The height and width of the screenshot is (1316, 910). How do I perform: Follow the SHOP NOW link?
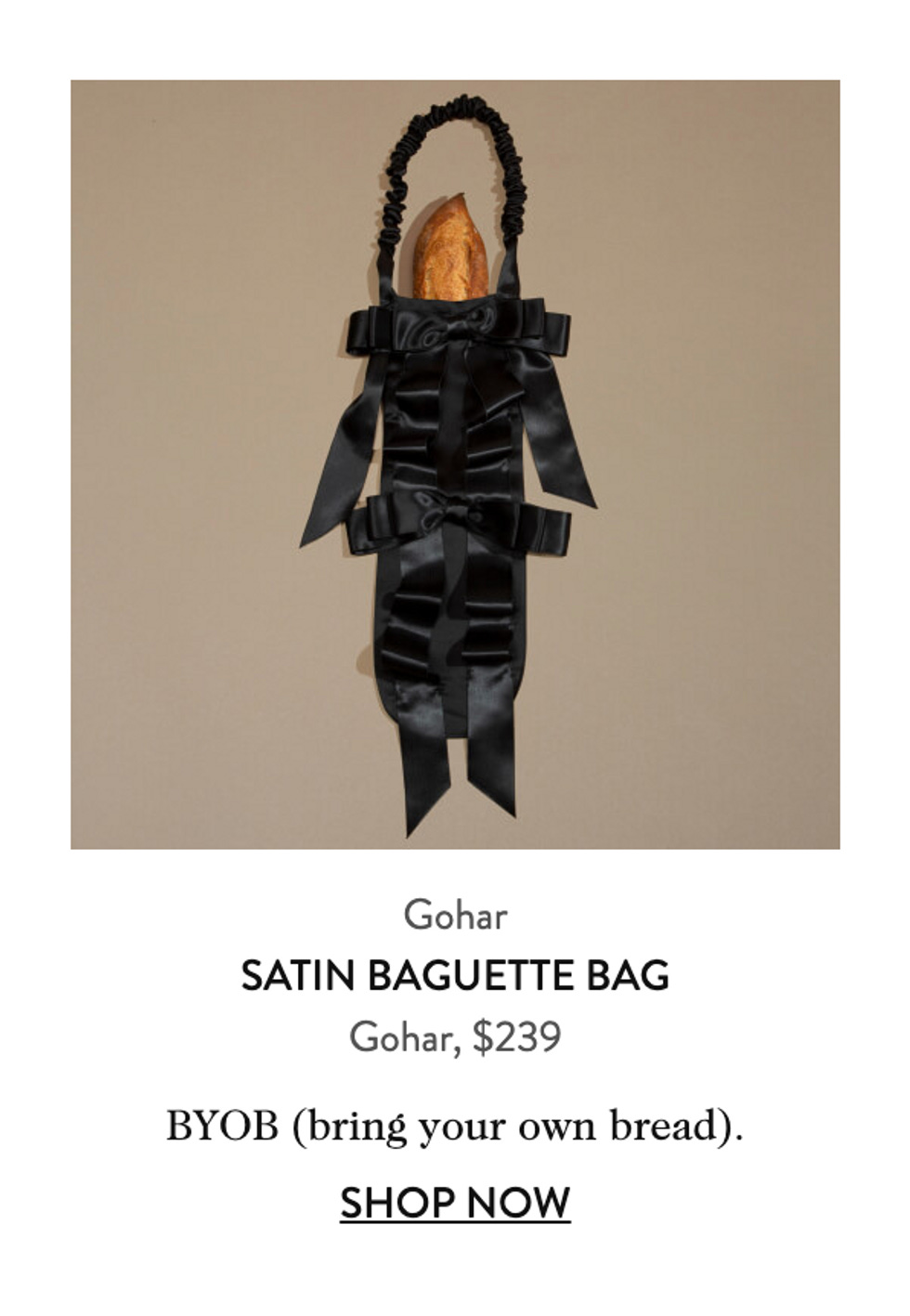pos(455,1203)
